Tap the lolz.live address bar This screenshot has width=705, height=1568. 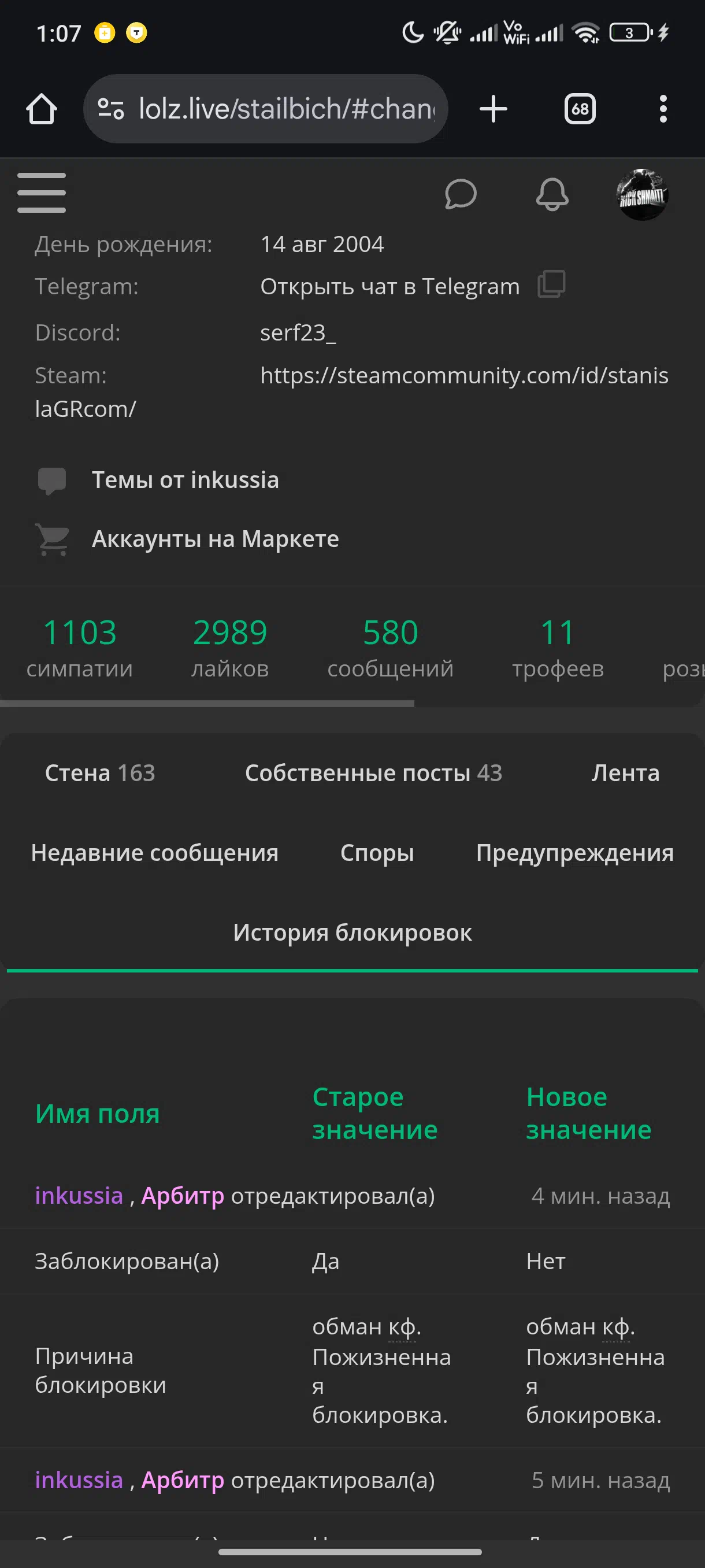[265, 109]
